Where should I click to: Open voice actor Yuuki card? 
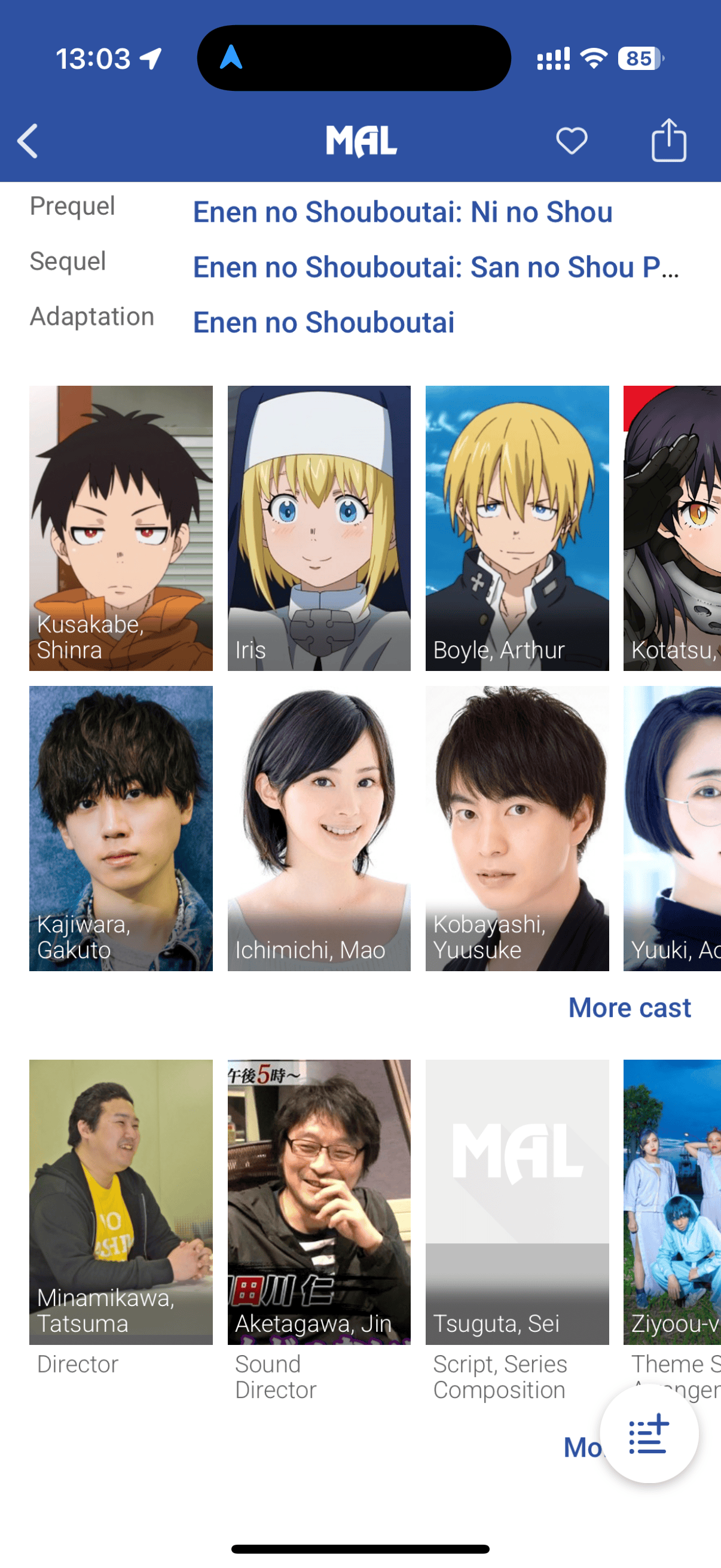pyautogui.click(x=673, y=828)
